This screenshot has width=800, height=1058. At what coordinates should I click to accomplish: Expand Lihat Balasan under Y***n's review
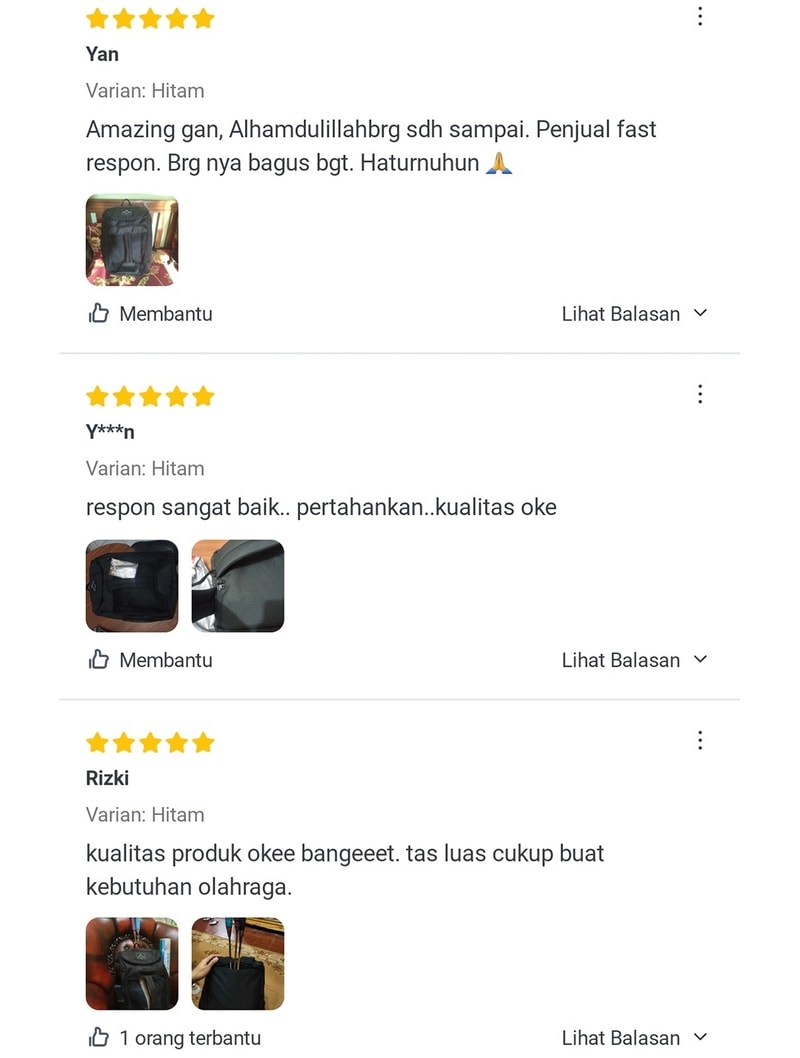point(634,660)
